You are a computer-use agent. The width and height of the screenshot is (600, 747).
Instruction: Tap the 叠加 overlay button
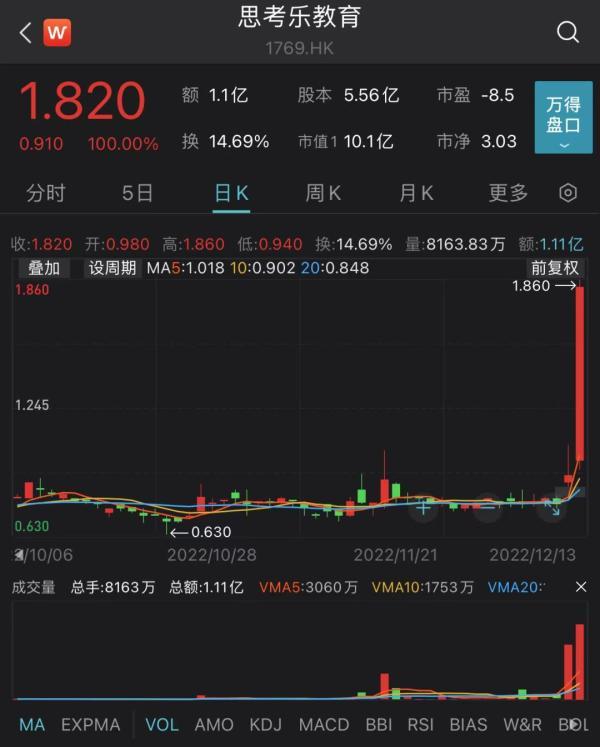pyautogui.click(x=44, y=268)
